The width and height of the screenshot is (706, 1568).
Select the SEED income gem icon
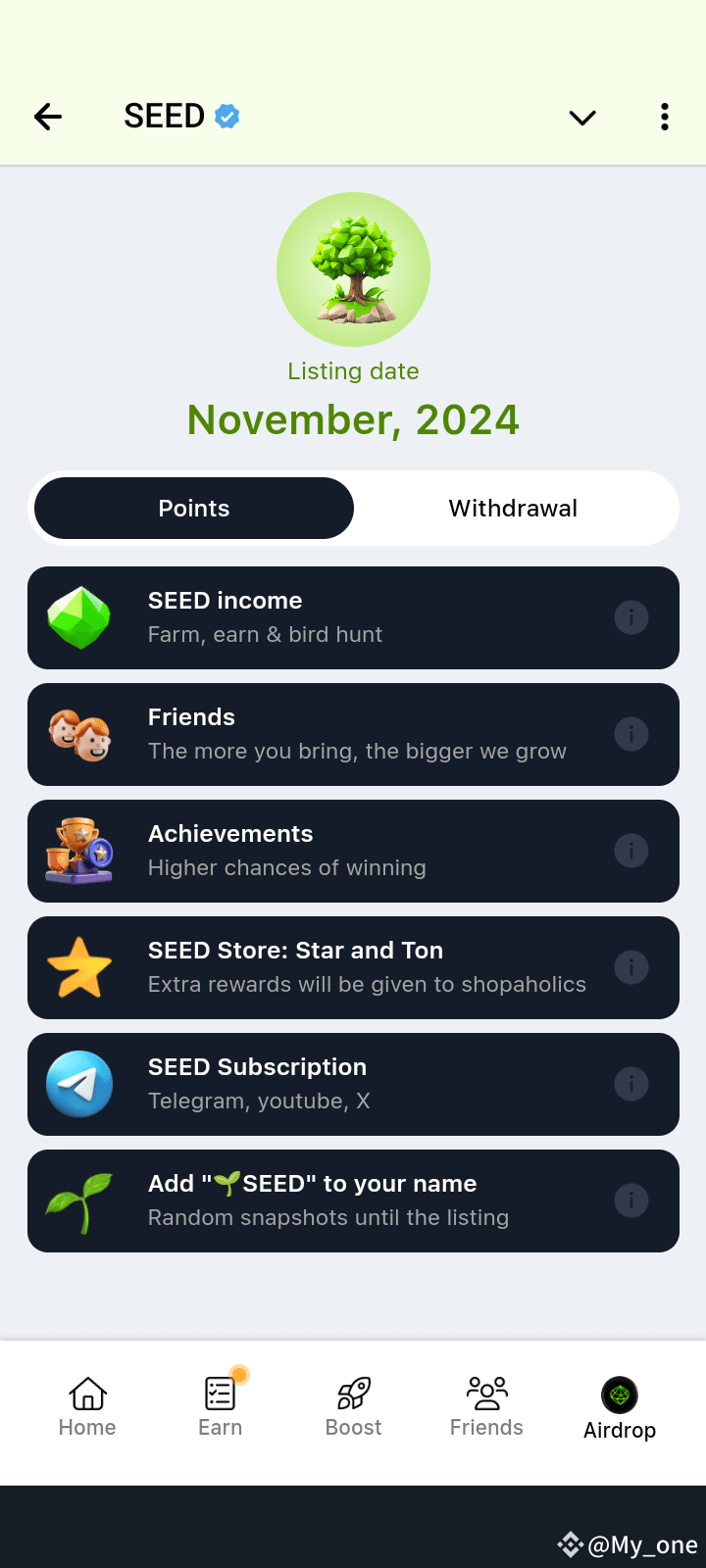tap(79, 617)
